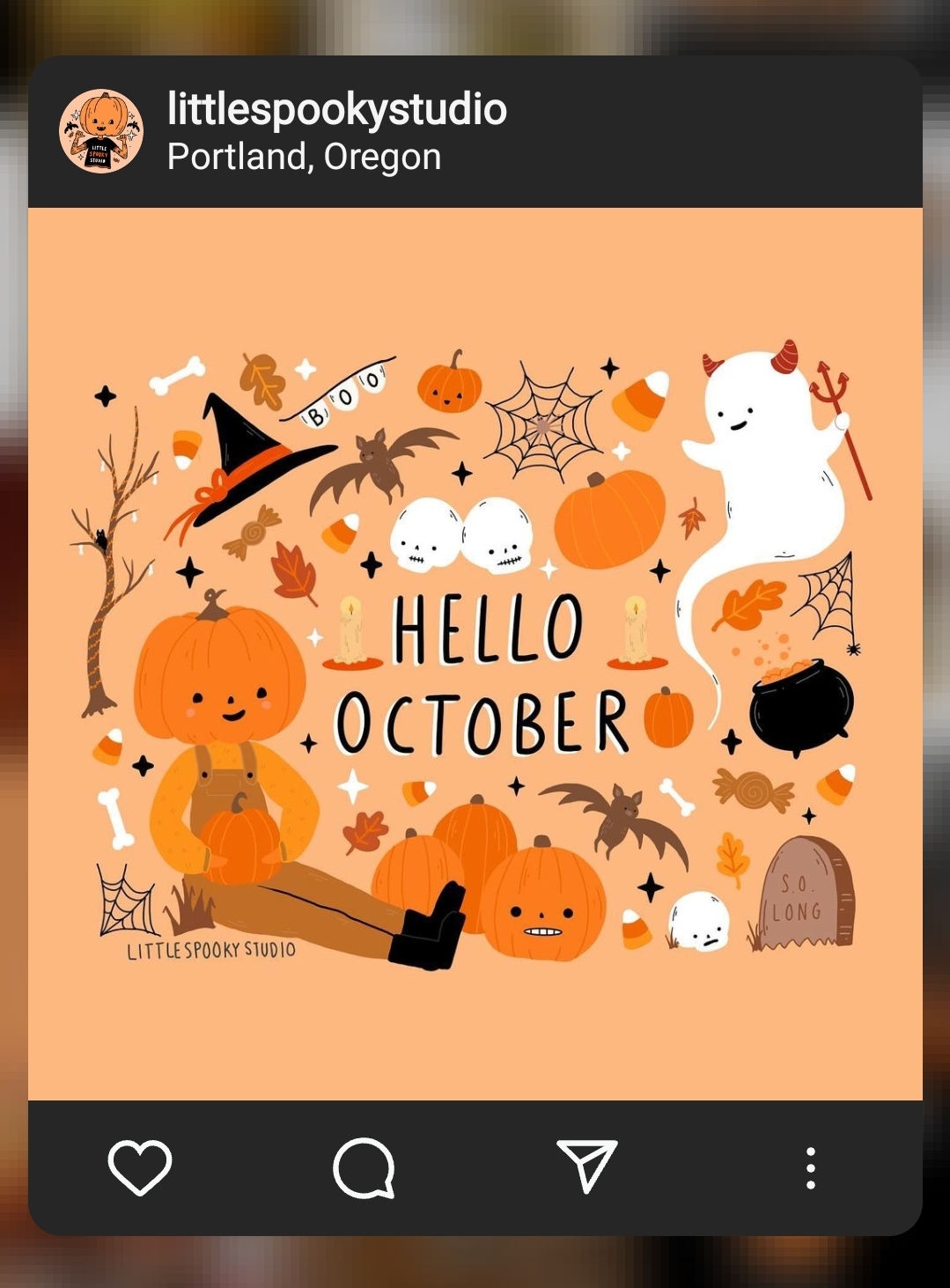Open the Hello October post image

(x=475, y=653)
